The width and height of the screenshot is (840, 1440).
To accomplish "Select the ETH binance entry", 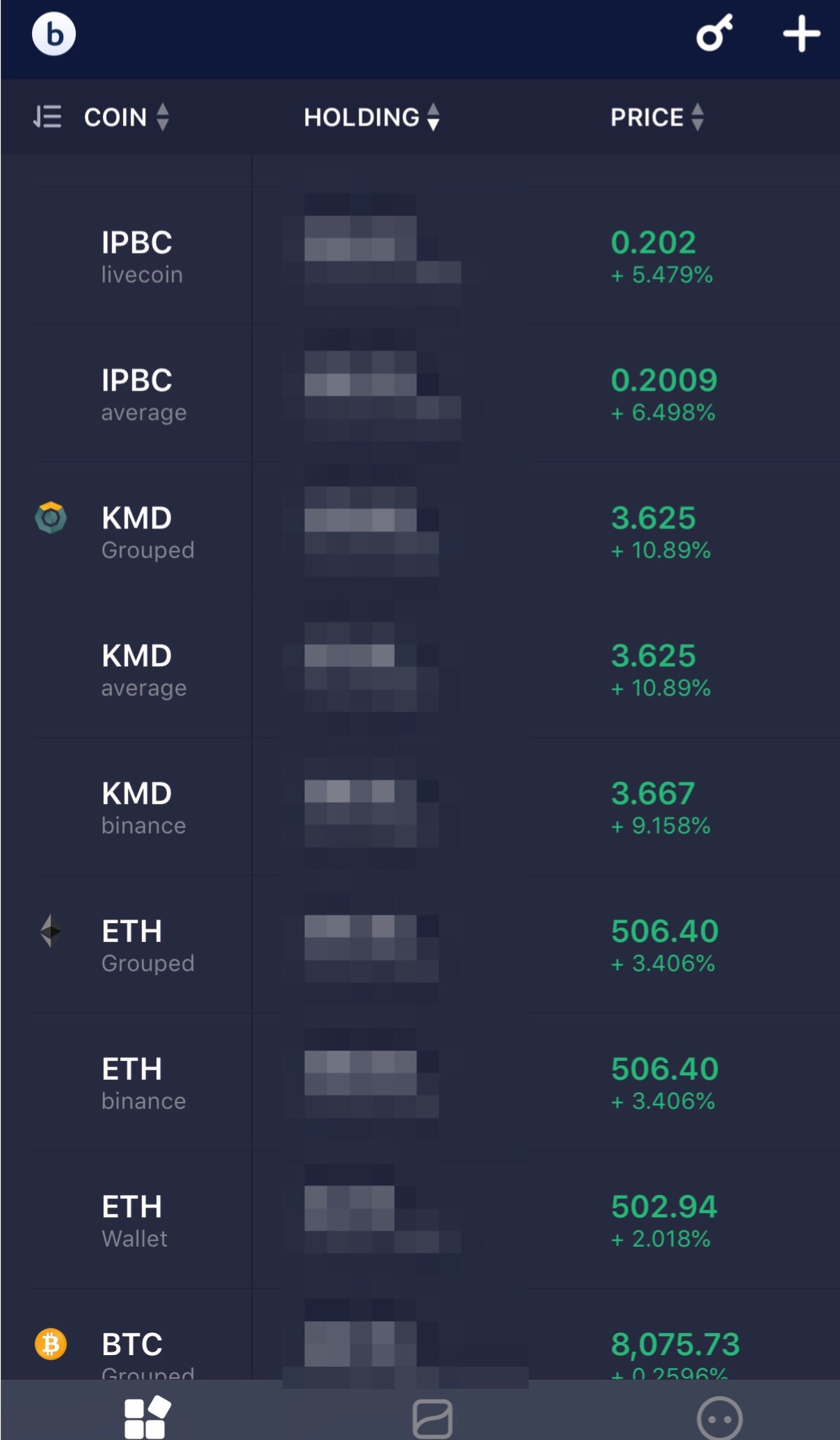I will click(420, 1083).
